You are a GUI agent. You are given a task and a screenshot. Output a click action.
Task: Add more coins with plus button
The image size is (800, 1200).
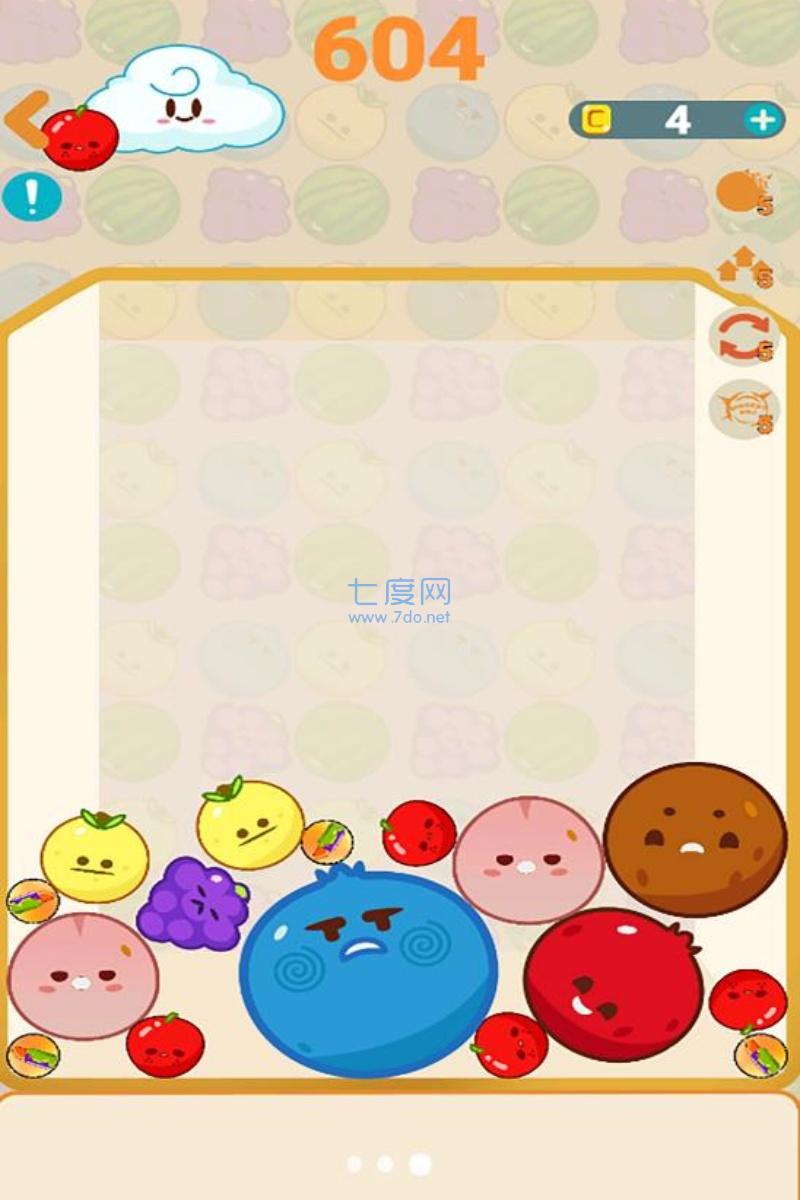[762, 120]
